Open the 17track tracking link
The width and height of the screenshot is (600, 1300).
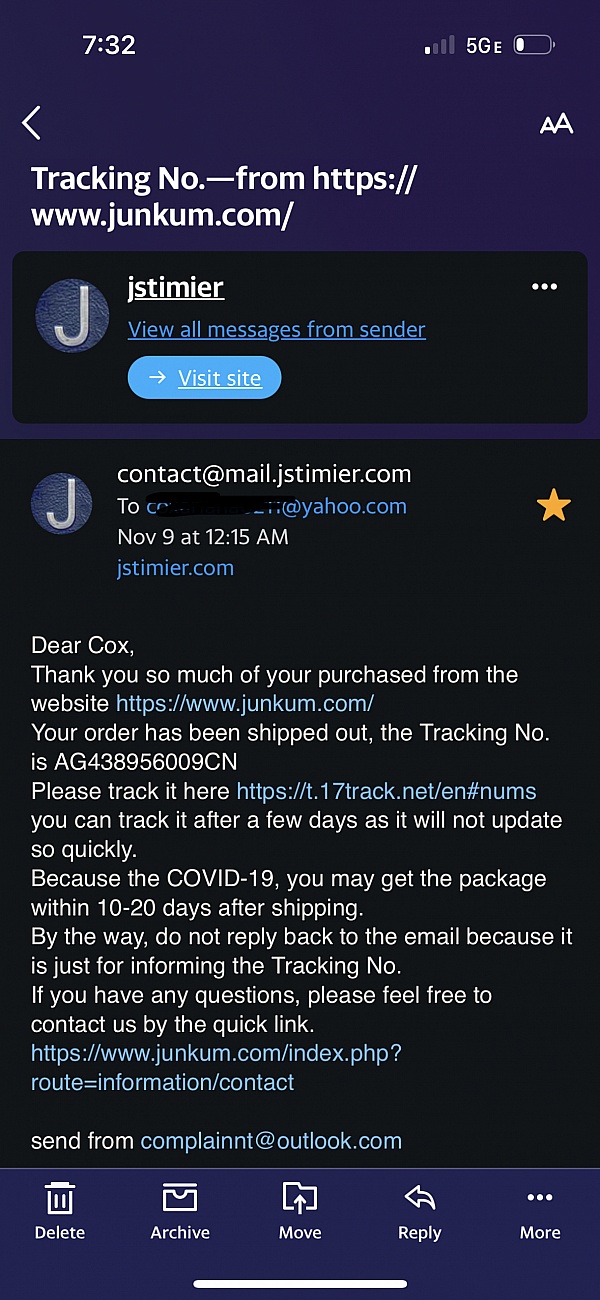click(387, 792)
